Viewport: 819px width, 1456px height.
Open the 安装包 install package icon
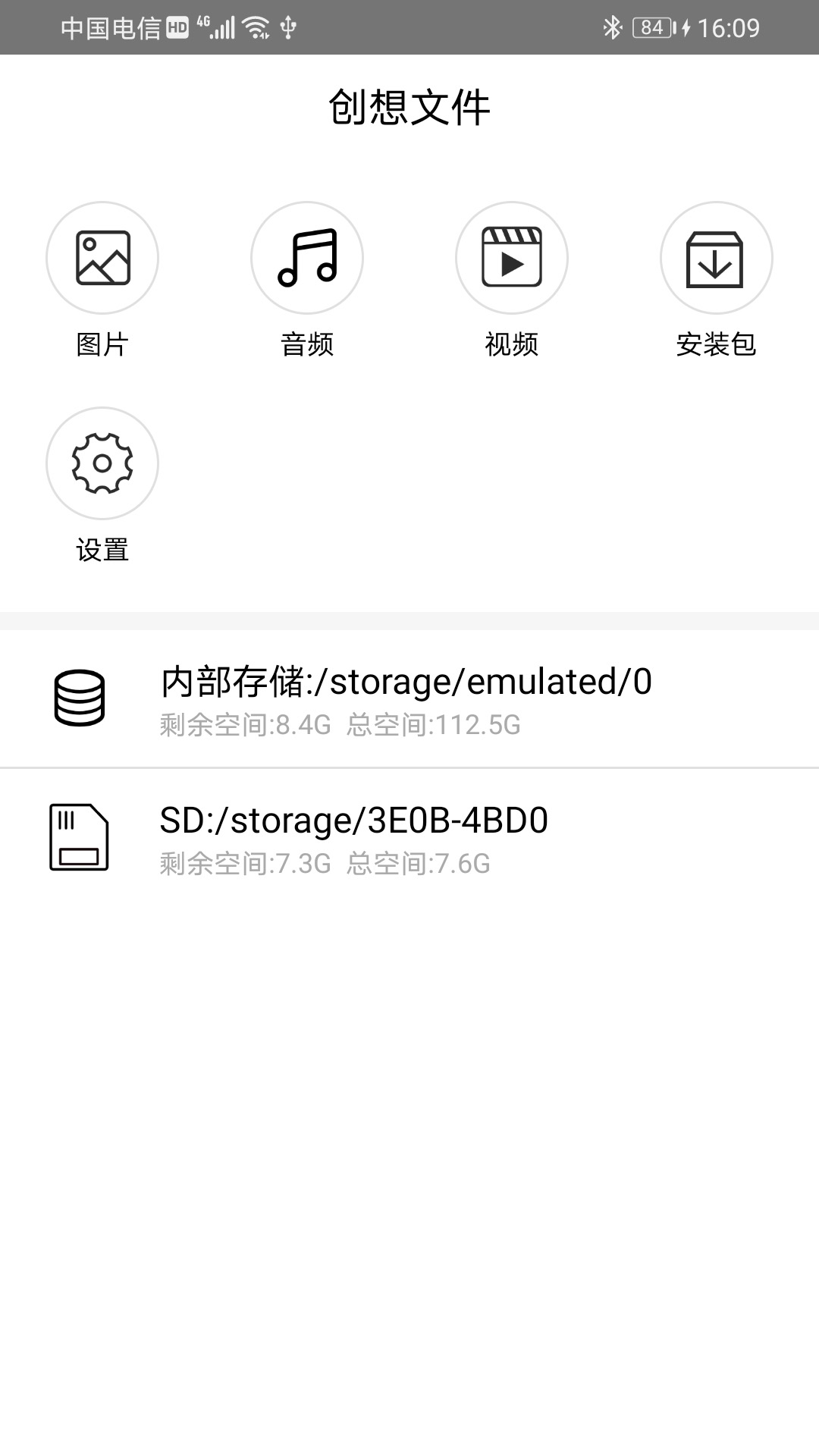(x=717, y=258)
